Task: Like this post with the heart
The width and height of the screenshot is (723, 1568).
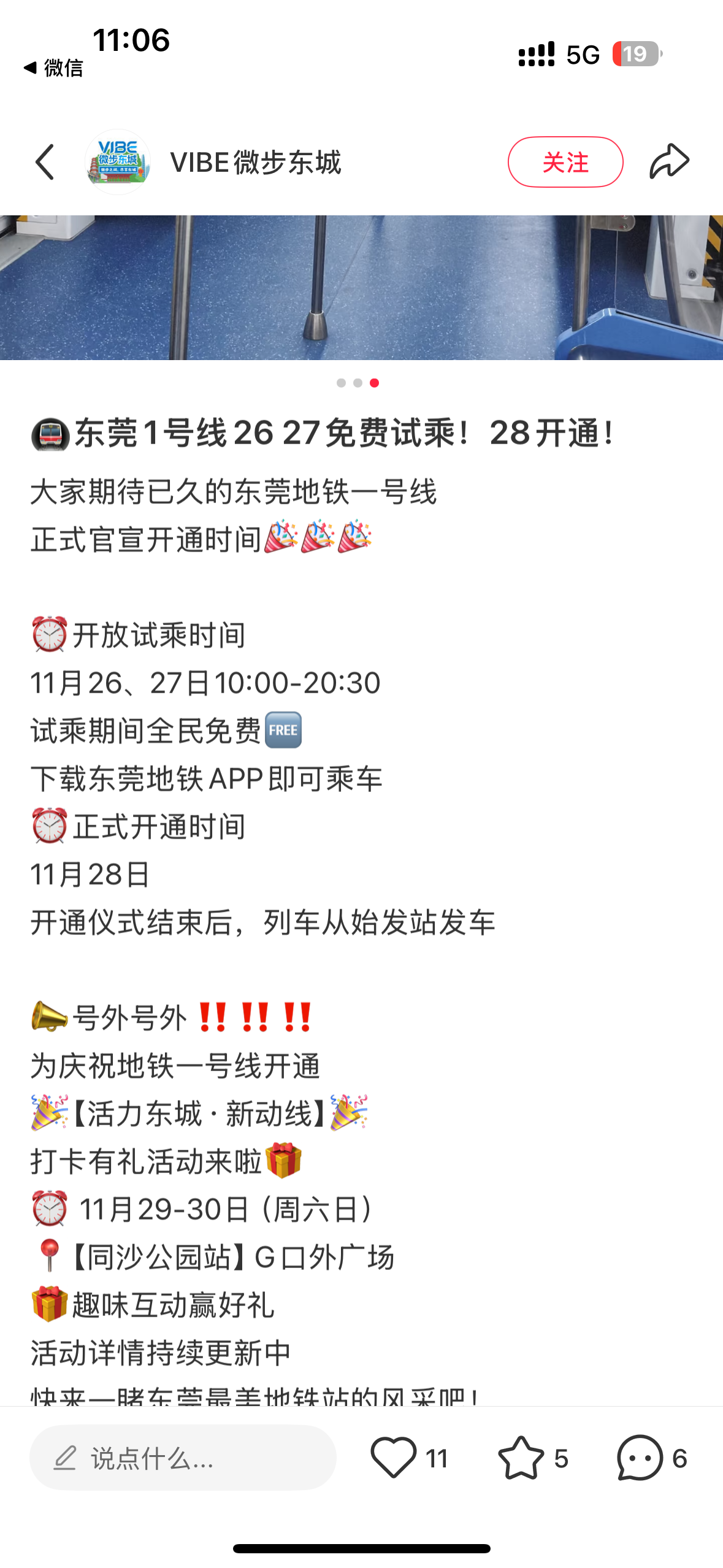Action: tap(394, 1458)
